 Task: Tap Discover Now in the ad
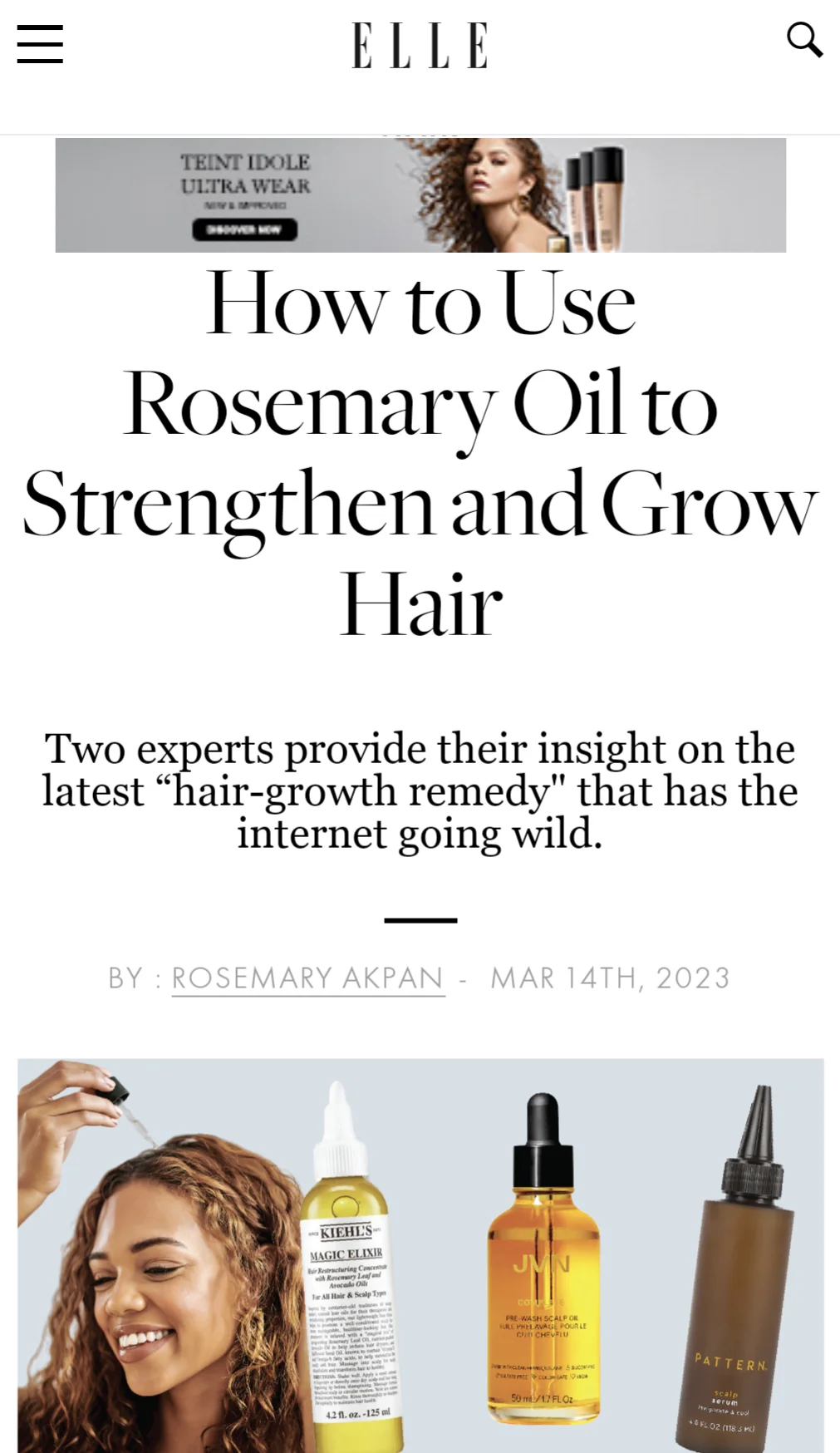point(245,229)
